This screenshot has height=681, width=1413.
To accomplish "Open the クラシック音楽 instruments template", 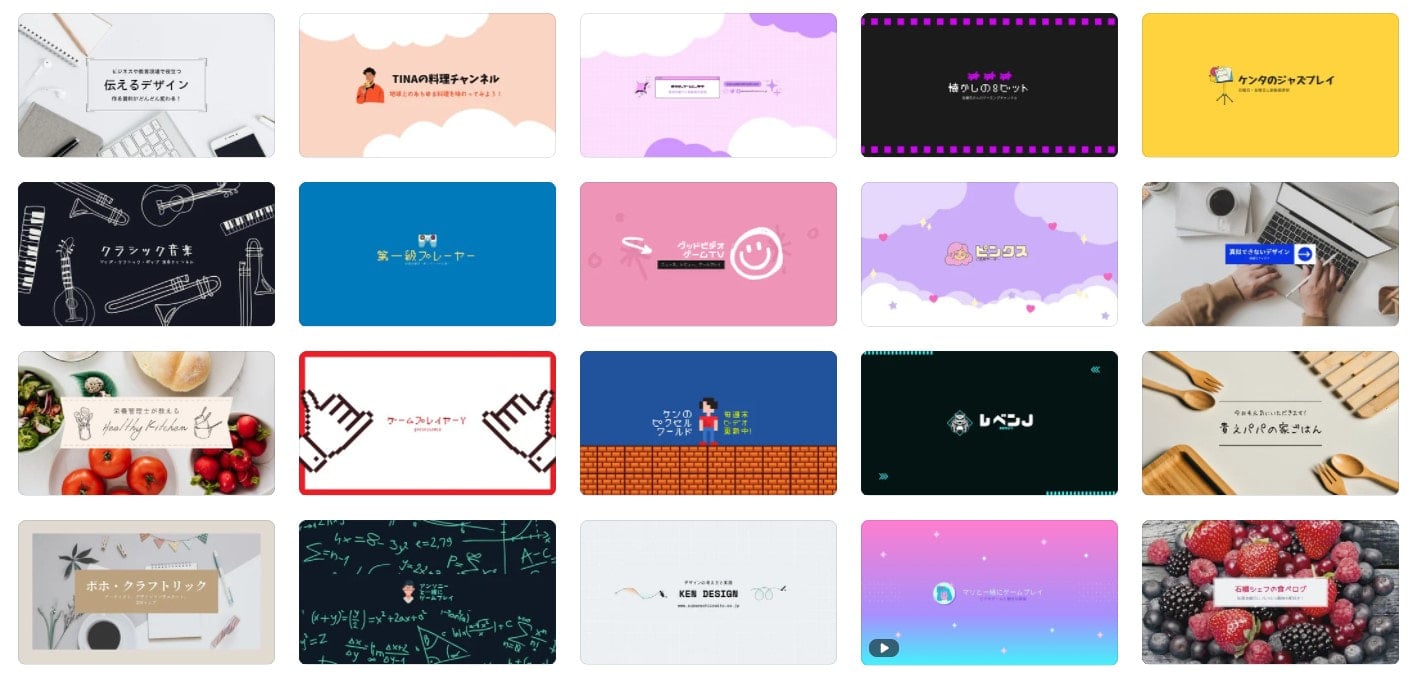I will [x=146, y=254].
